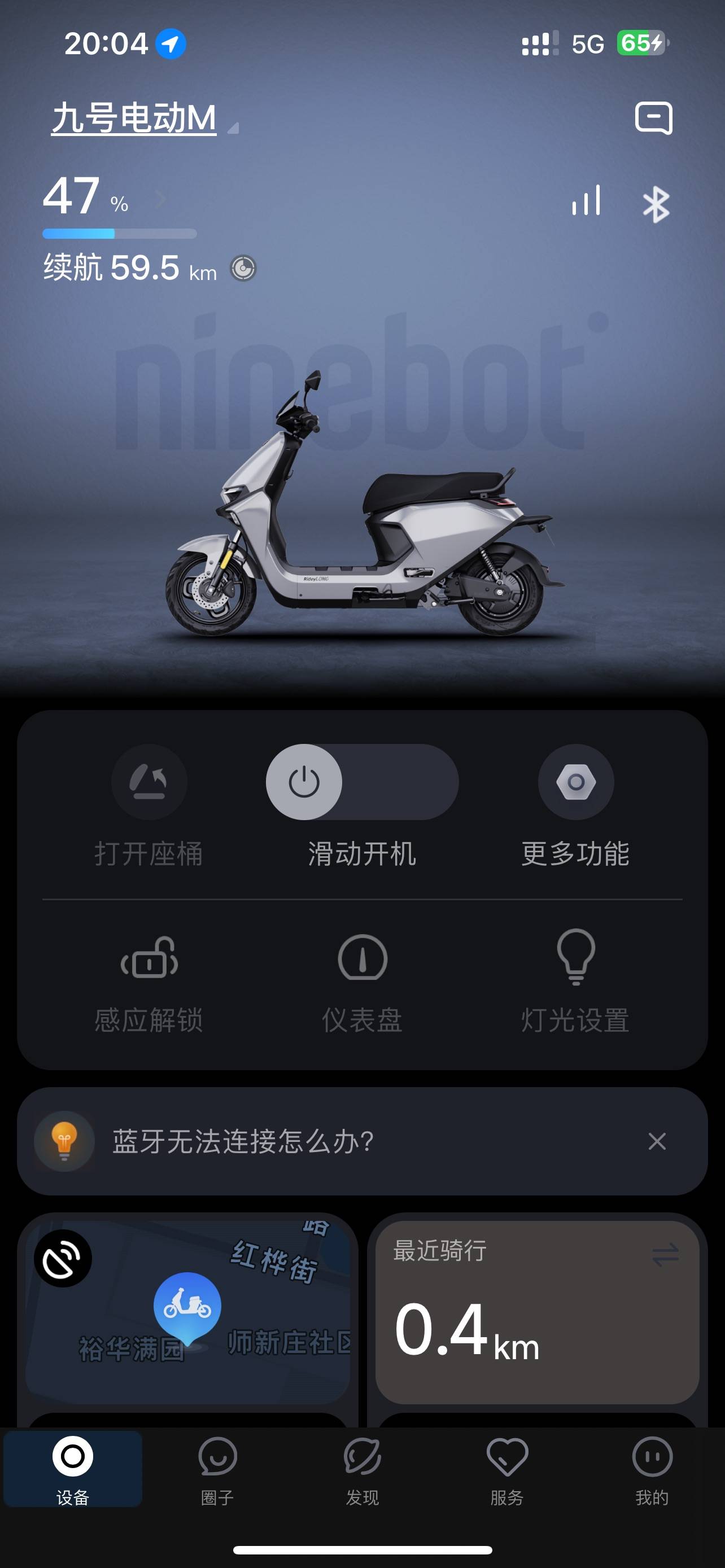Dismiss the Bluetooth help tip banner
725x1568 pixels.
657,1141
